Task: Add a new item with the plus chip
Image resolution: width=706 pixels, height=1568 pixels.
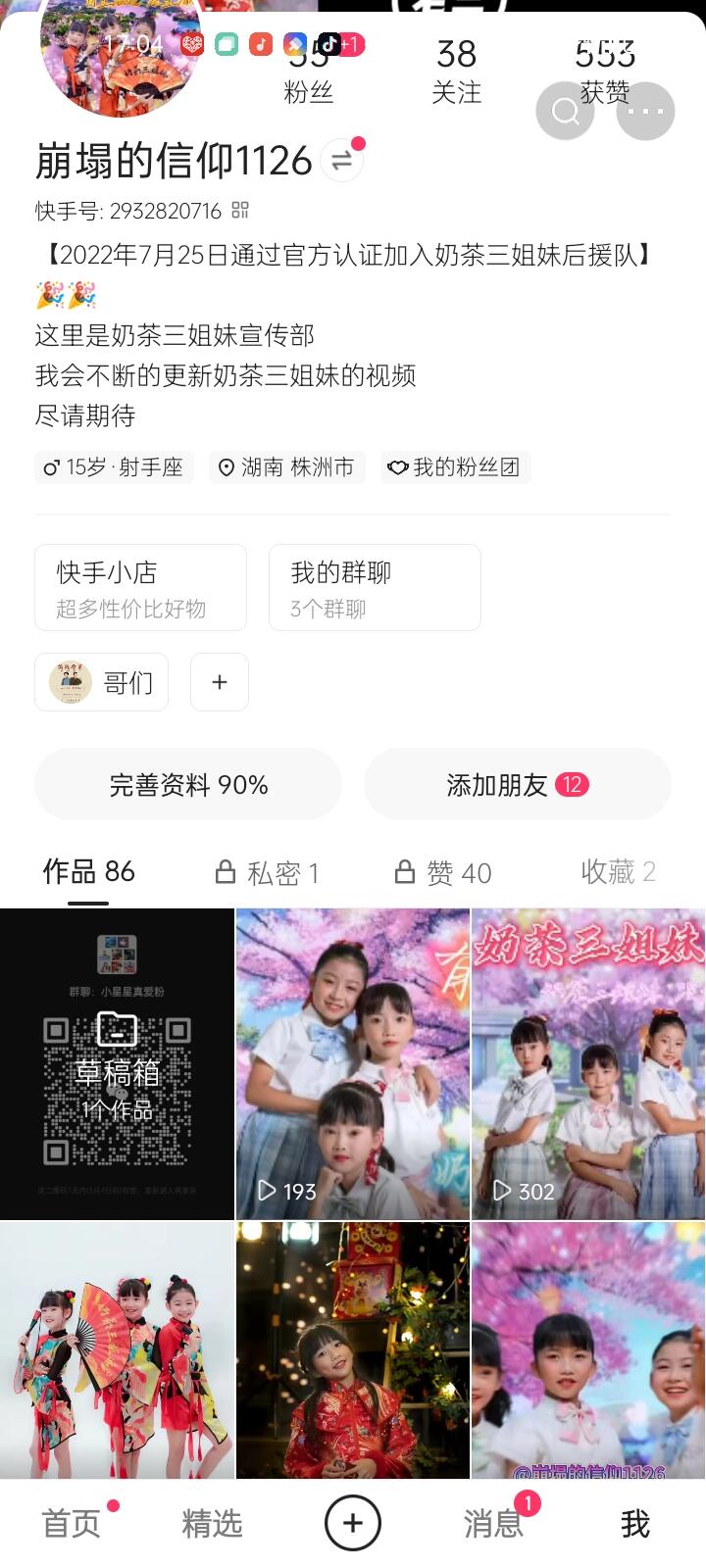Action: pos(220,682)
